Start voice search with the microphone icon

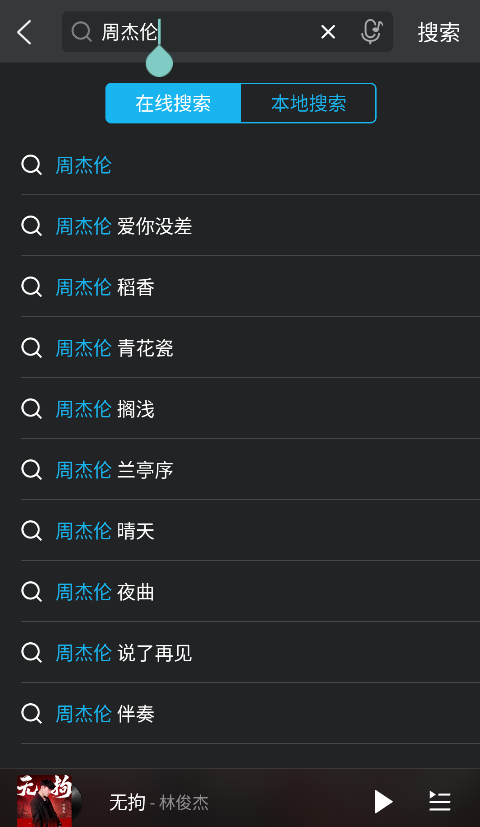coord(371,32)
